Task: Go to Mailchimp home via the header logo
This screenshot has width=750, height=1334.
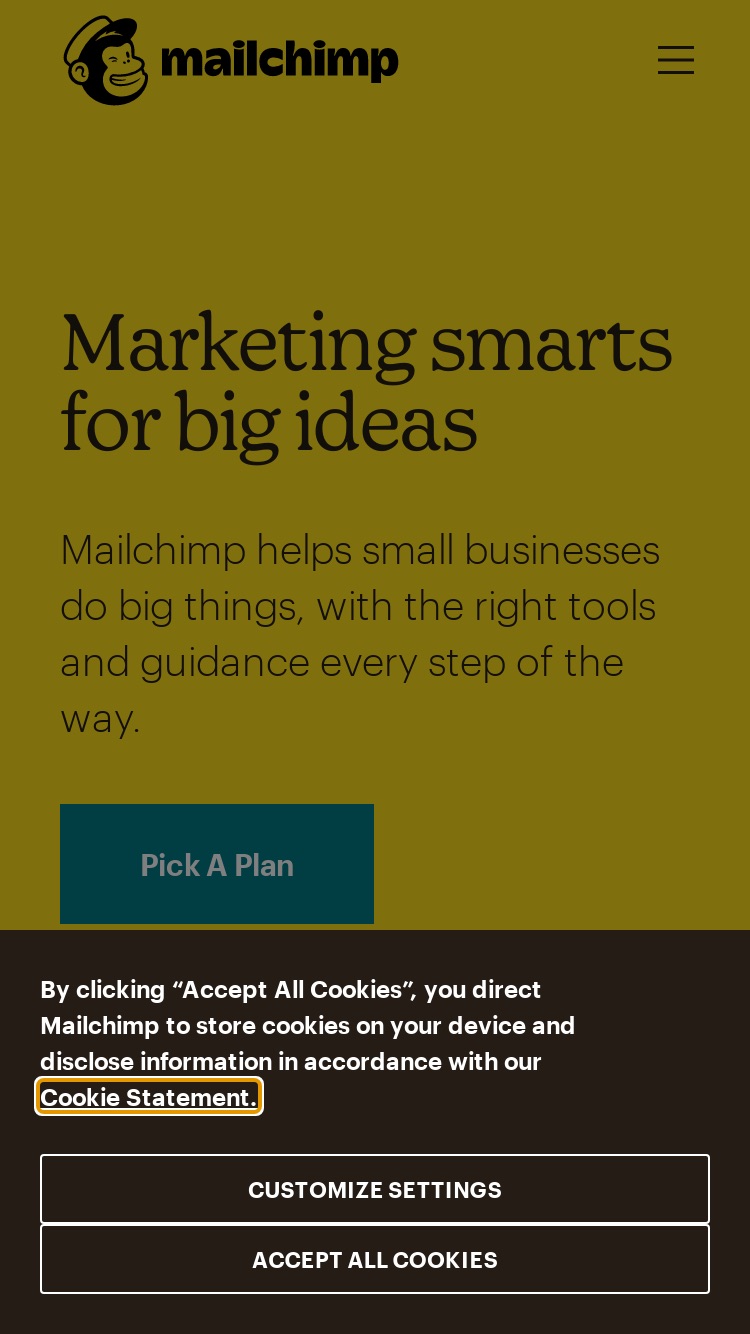Action: point(231,60)
